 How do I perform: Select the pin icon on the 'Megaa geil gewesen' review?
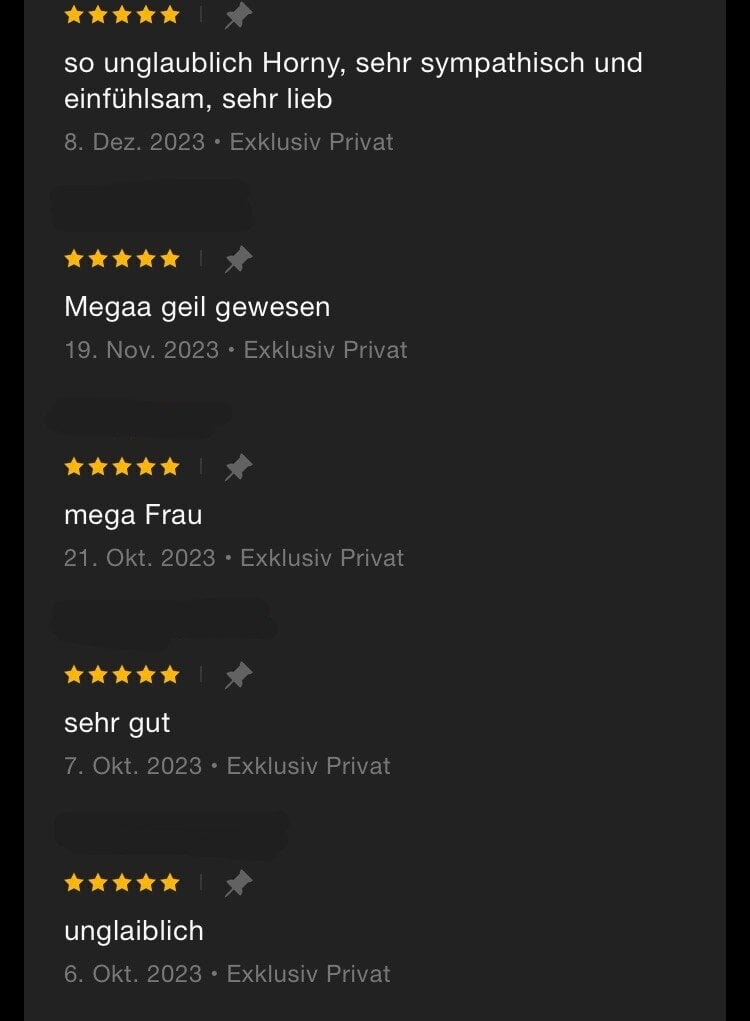pyautogui.click(x=238, y=258)
